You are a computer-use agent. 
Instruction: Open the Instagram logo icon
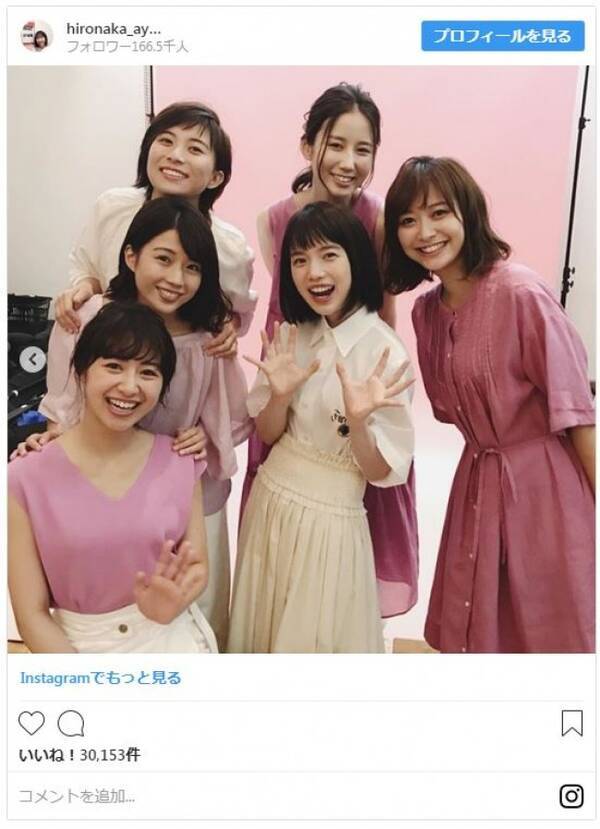click(571, 796)
